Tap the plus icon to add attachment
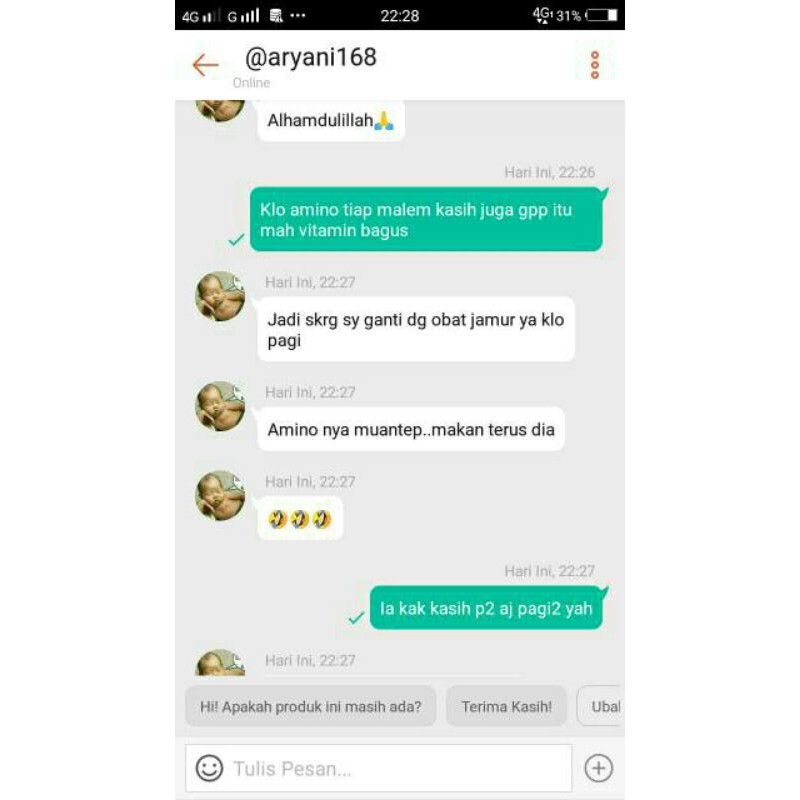 click(598, 768)
